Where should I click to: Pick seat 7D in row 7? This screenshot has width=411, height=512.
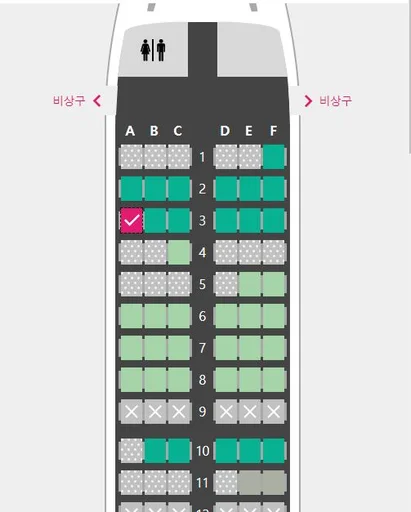[226, 348]
